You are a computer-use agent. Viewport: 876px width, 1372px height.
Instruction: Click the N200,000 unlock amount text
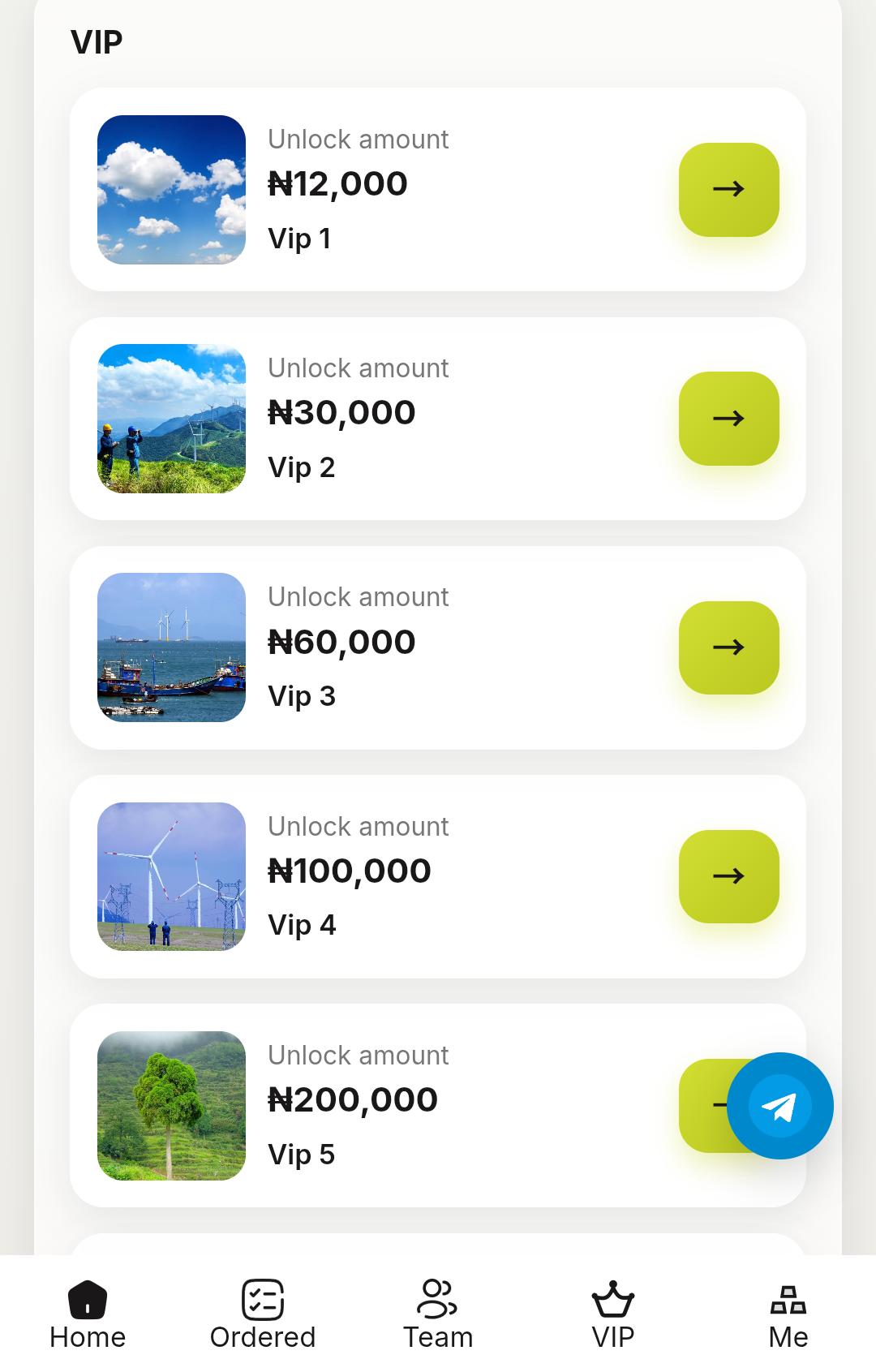click(x=353, y=1099)
